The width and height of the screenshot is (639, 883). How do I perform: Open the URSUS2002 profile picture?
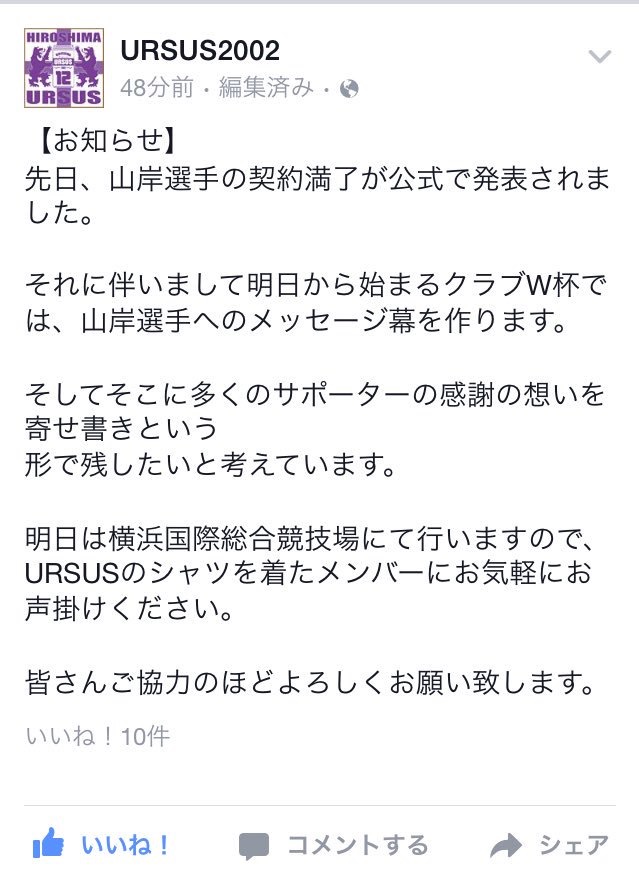point(63,67)
